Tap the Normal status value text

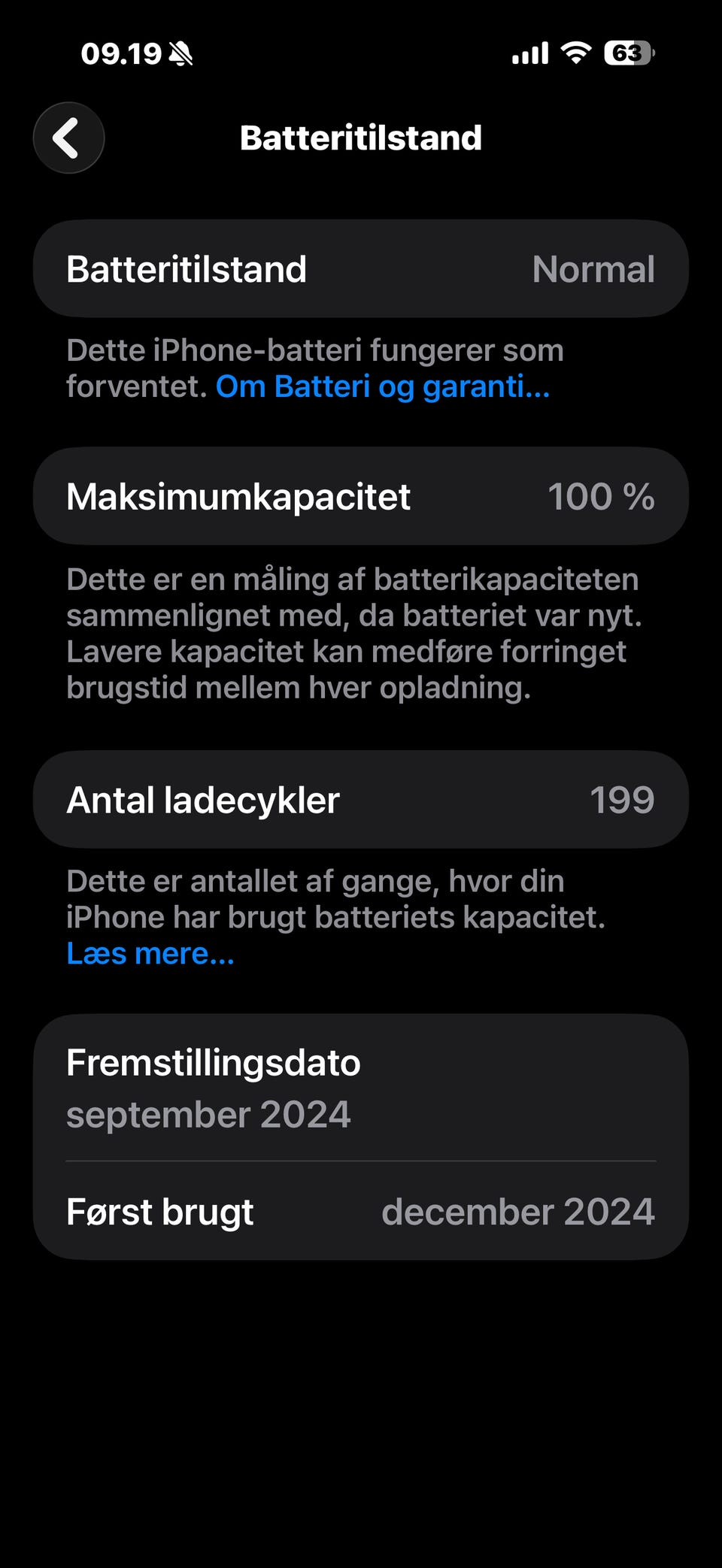593,268
